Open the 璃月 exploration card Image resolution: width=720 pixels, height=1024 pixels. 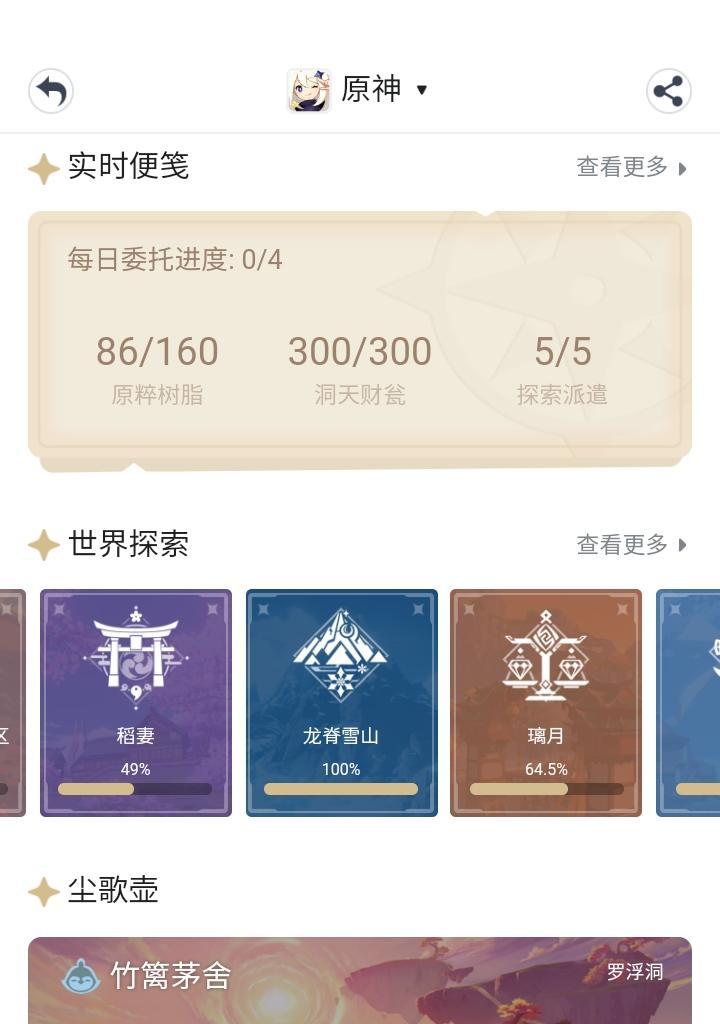pyautogui.click(x=545, y=702)
